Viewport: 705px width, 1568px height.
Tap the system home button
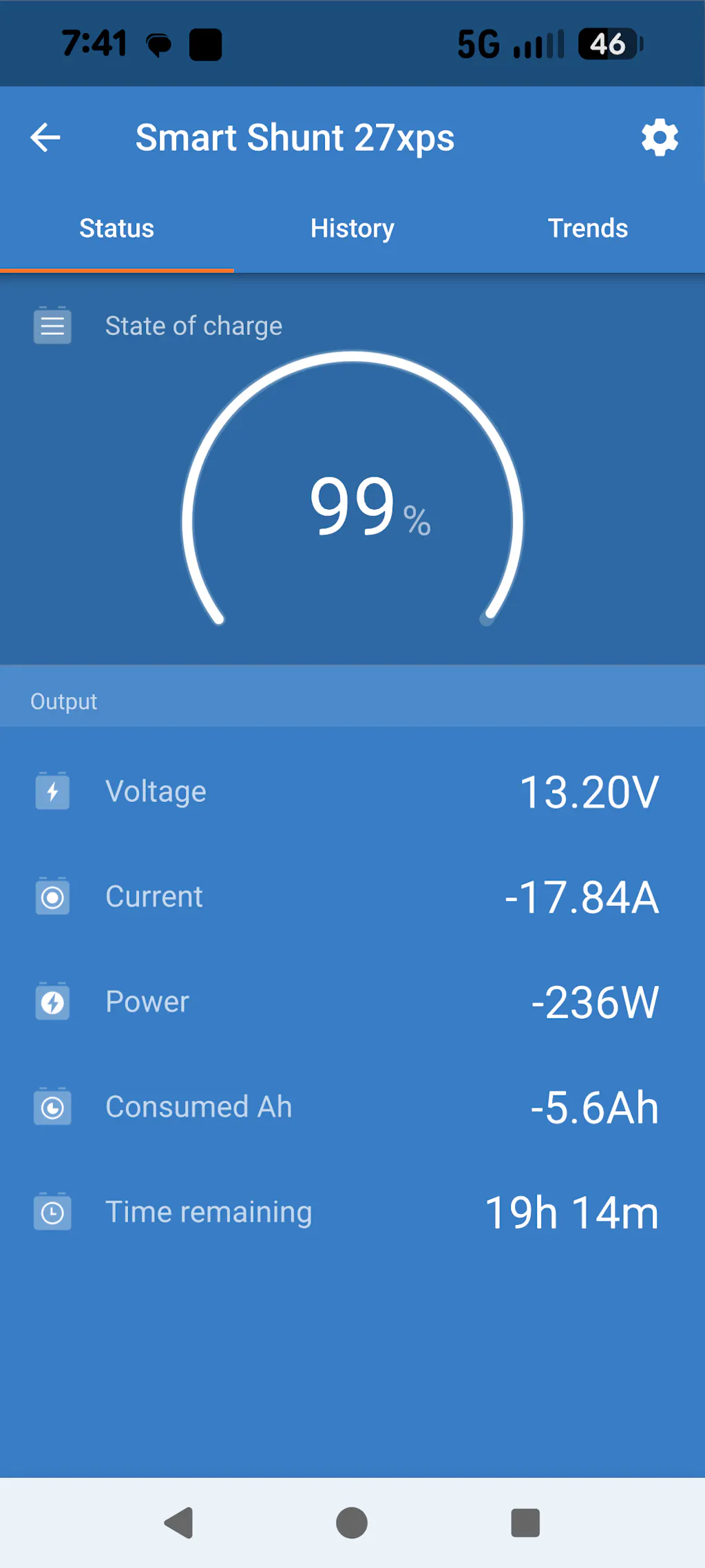352,1523
